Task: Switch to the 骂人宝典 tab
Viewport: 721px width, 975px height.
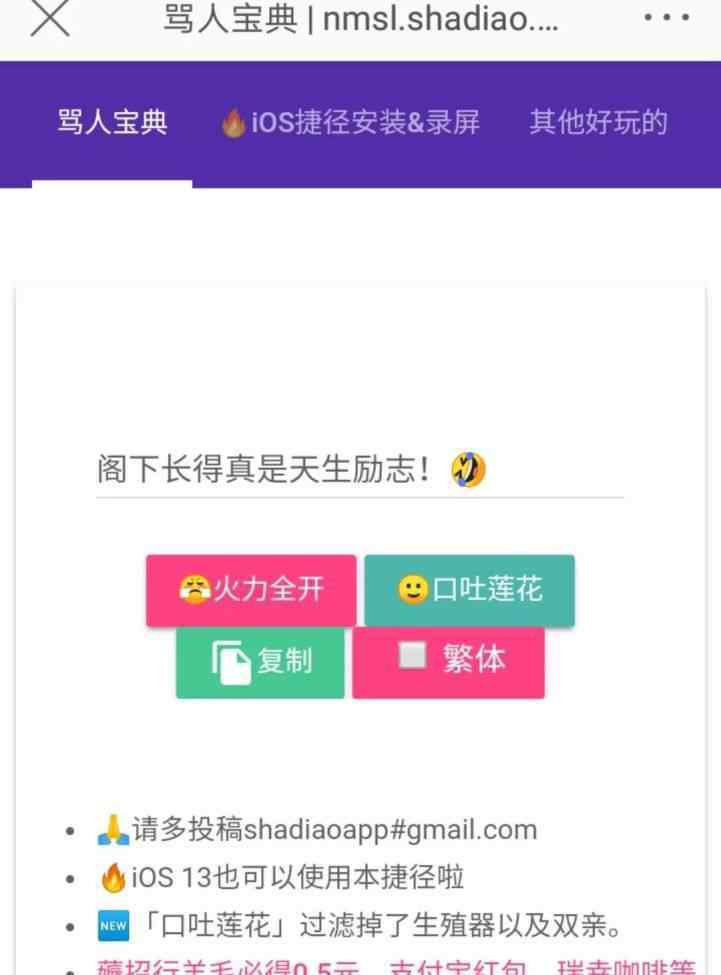Action: (112, 123)
